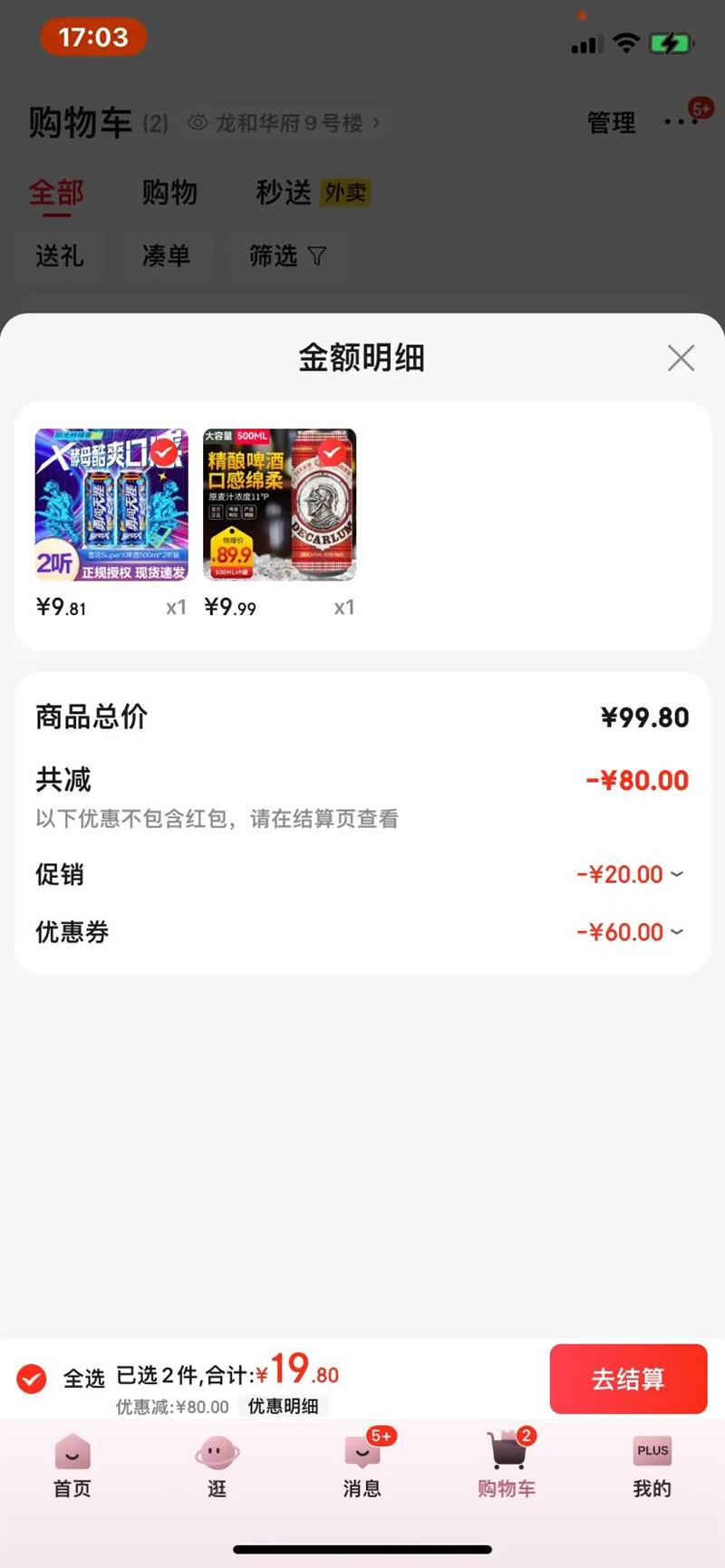Viewport: 725px width, 1568px height.
Task: Open the 消息 tab
Action: point(362,1466)
